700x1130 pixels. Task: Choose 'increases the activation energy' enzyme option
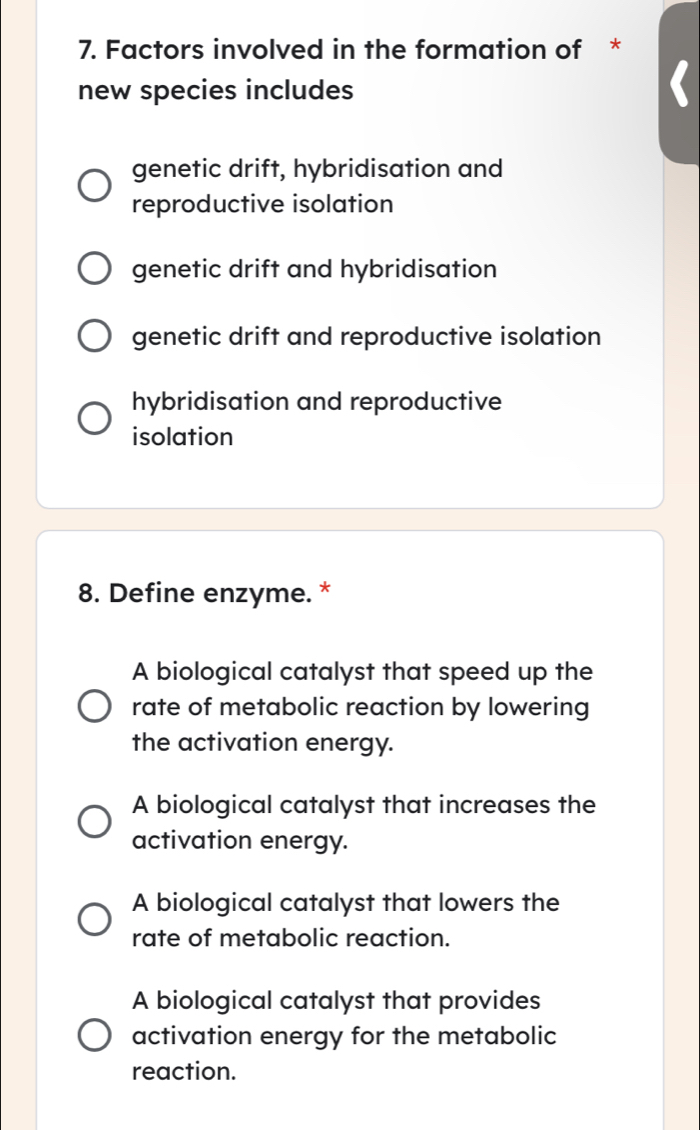(95, 823)
